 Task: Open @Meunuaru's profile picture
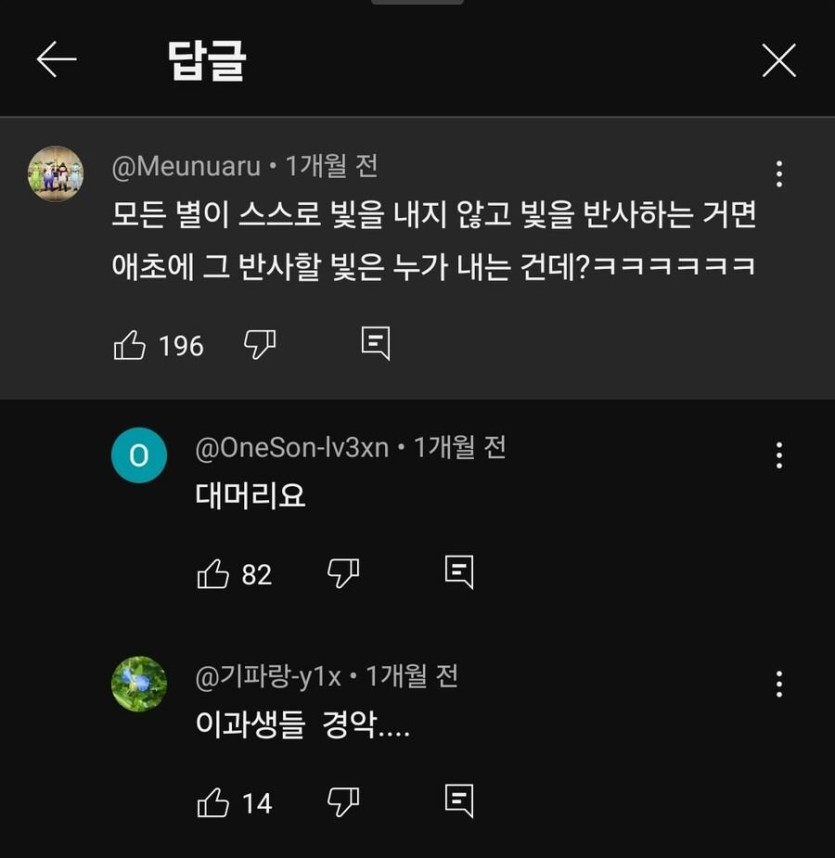[55, 173]
